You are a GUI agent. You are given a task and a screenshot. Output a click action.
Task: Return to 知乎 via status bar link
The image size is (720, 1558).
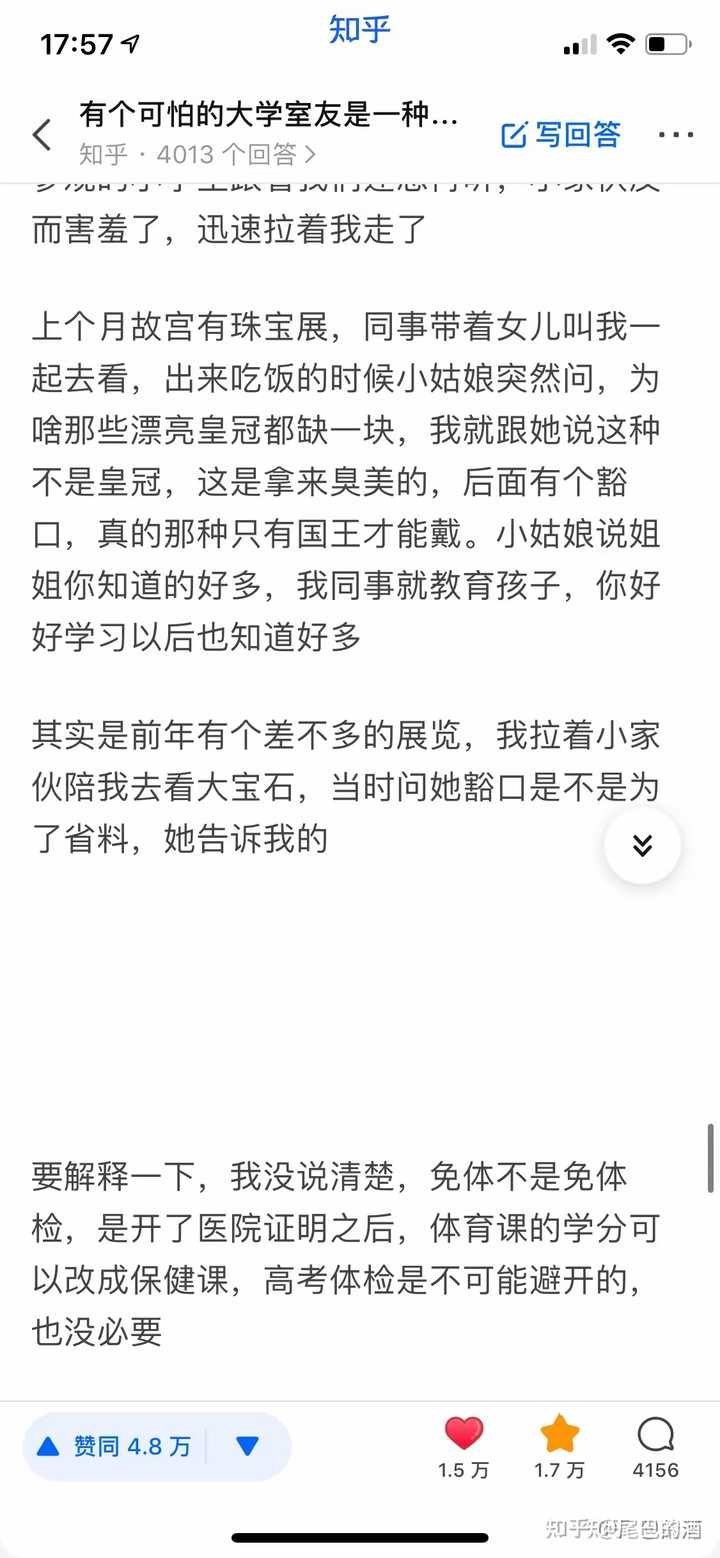click(x=359, y=30)
